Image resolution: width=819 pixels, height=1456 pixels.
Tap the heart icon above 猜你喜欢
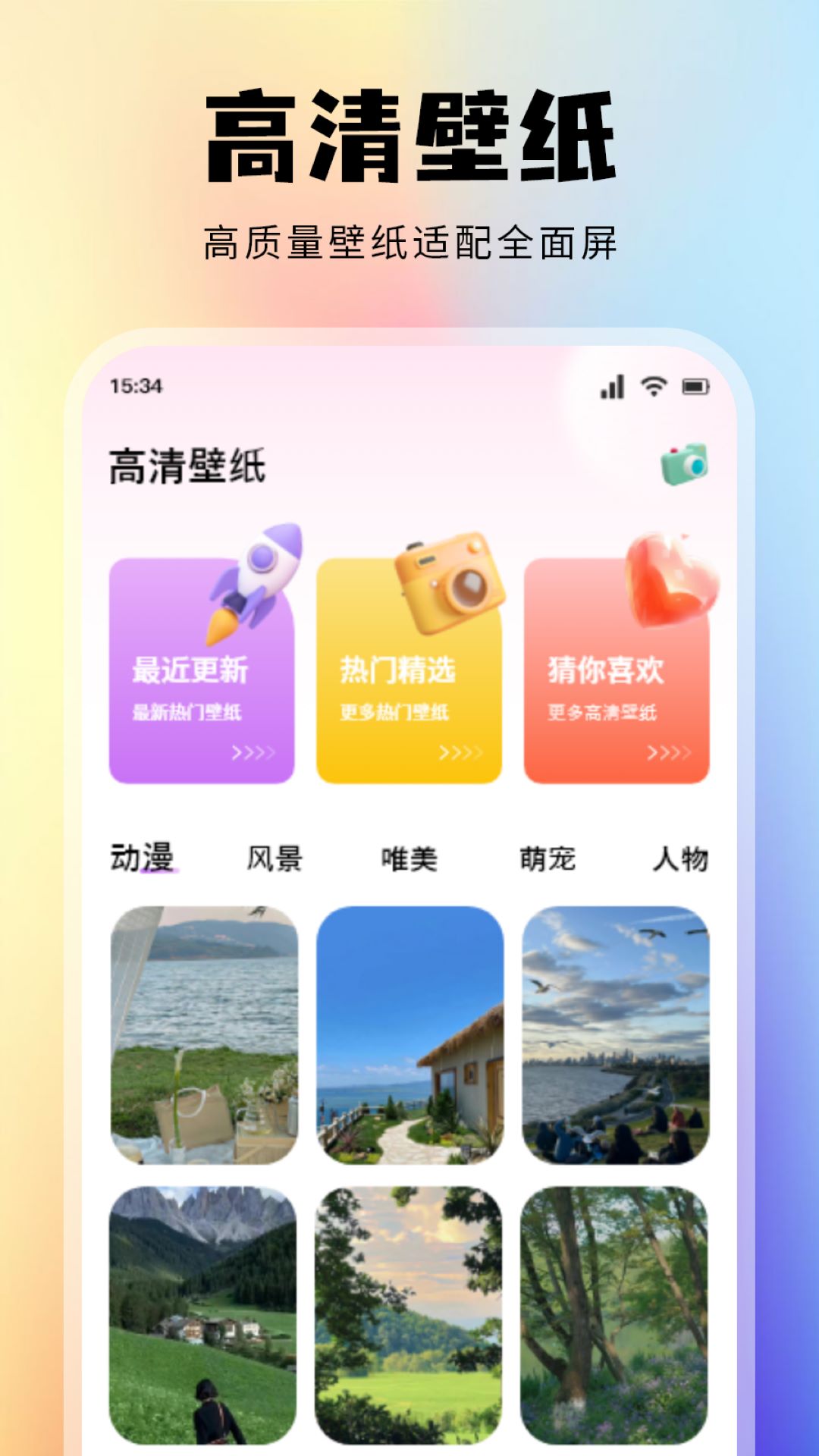click(667, 584)
